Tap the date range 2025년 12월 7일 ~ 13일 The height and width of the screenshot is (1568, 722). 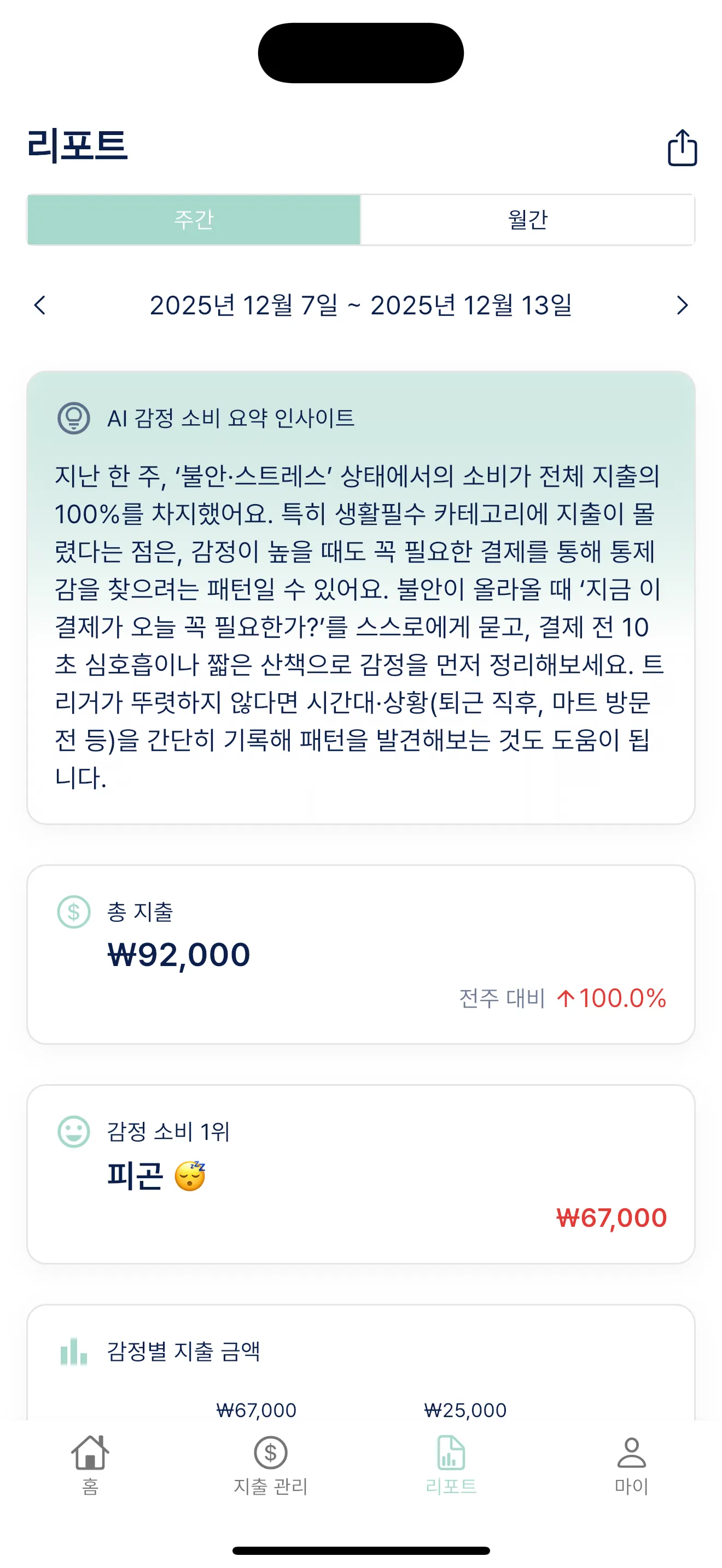[x=361, y=306]
